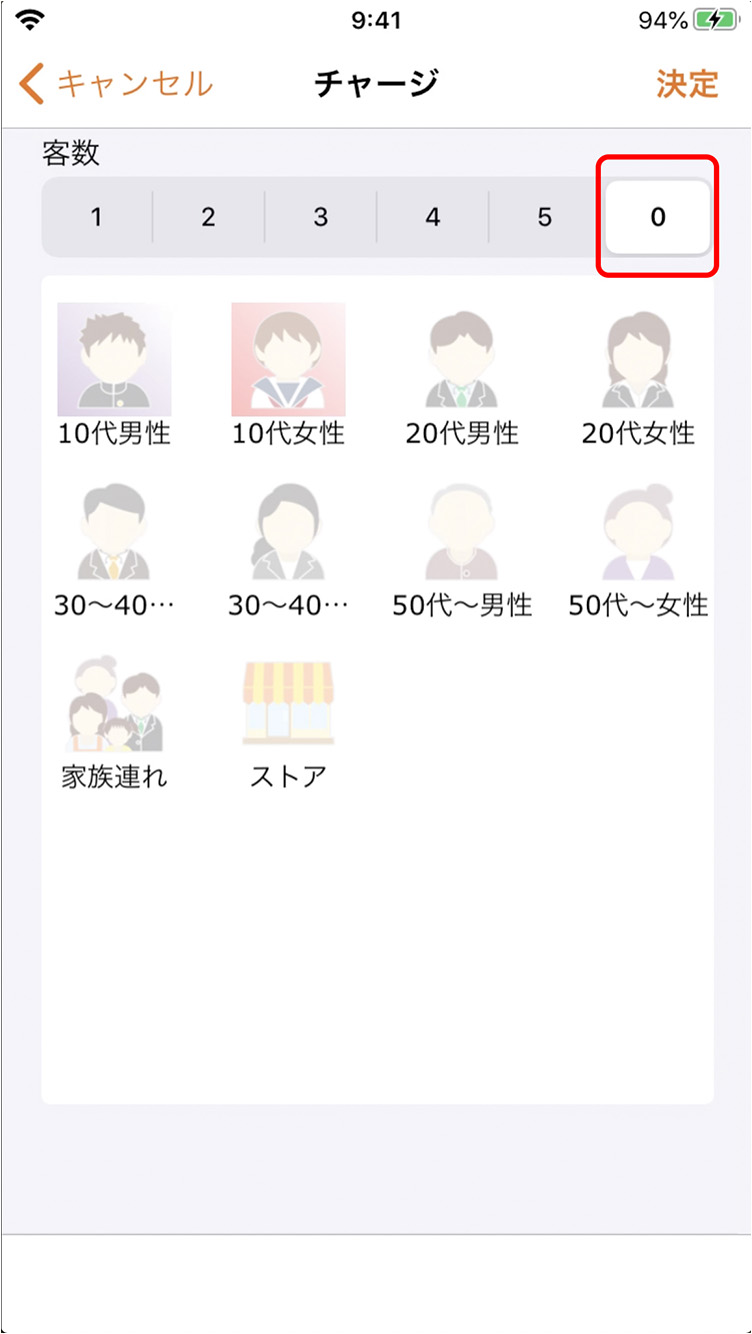Viewport: 752px width, 1334px height.
Task: Select the 0 customer count segment
Action: click(657, 217)
